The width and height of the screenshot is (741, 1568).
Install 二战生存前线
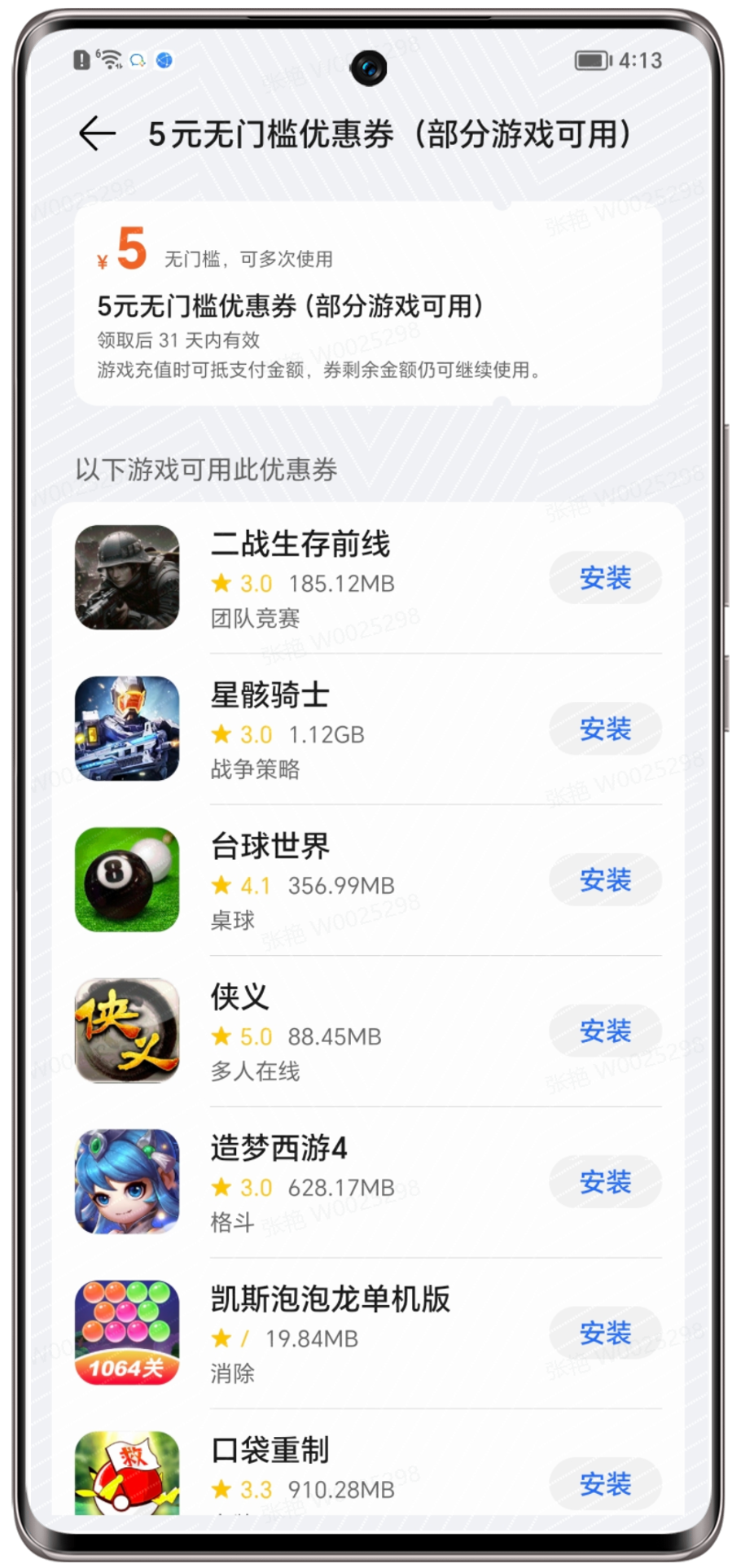(x=605, y=578)
